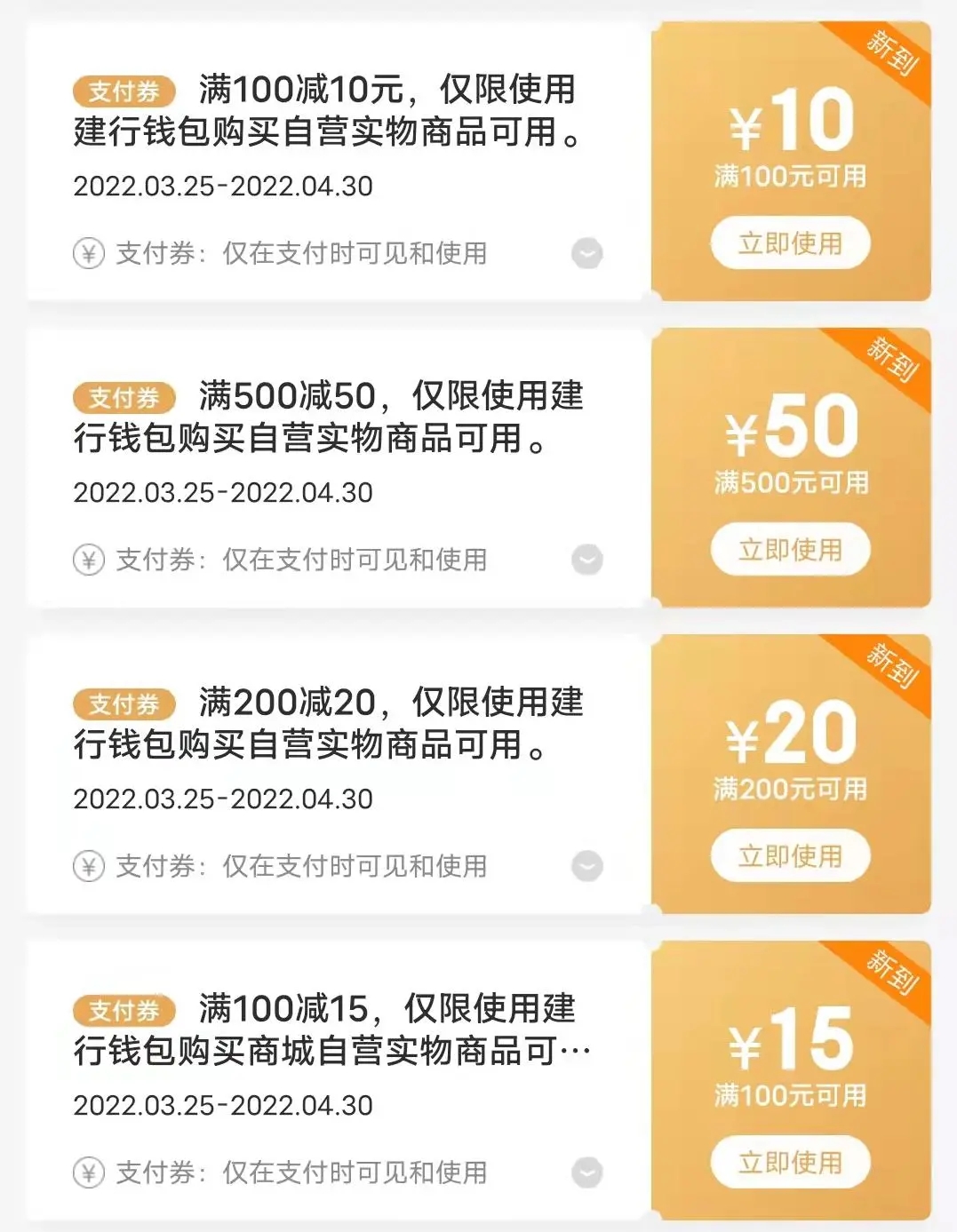Select the 支付券 badge on the 满100减15 coupon
Viewport: 957px width, 1232px height.
[x=125, y=1009]
